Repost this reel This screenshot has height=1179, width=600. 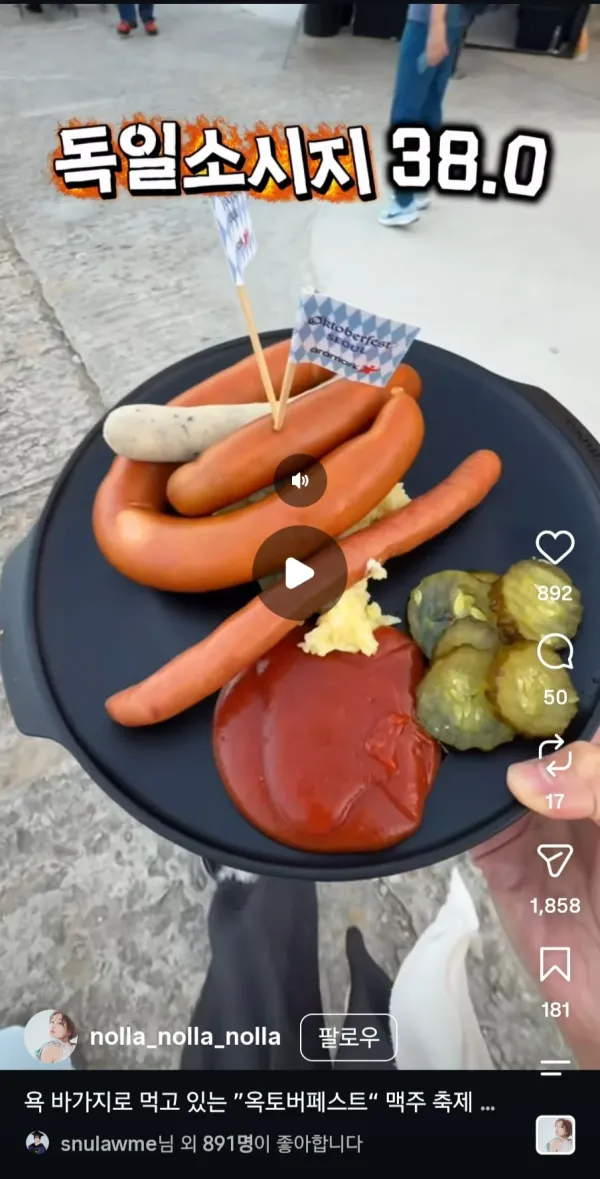(x=555, y=756)
